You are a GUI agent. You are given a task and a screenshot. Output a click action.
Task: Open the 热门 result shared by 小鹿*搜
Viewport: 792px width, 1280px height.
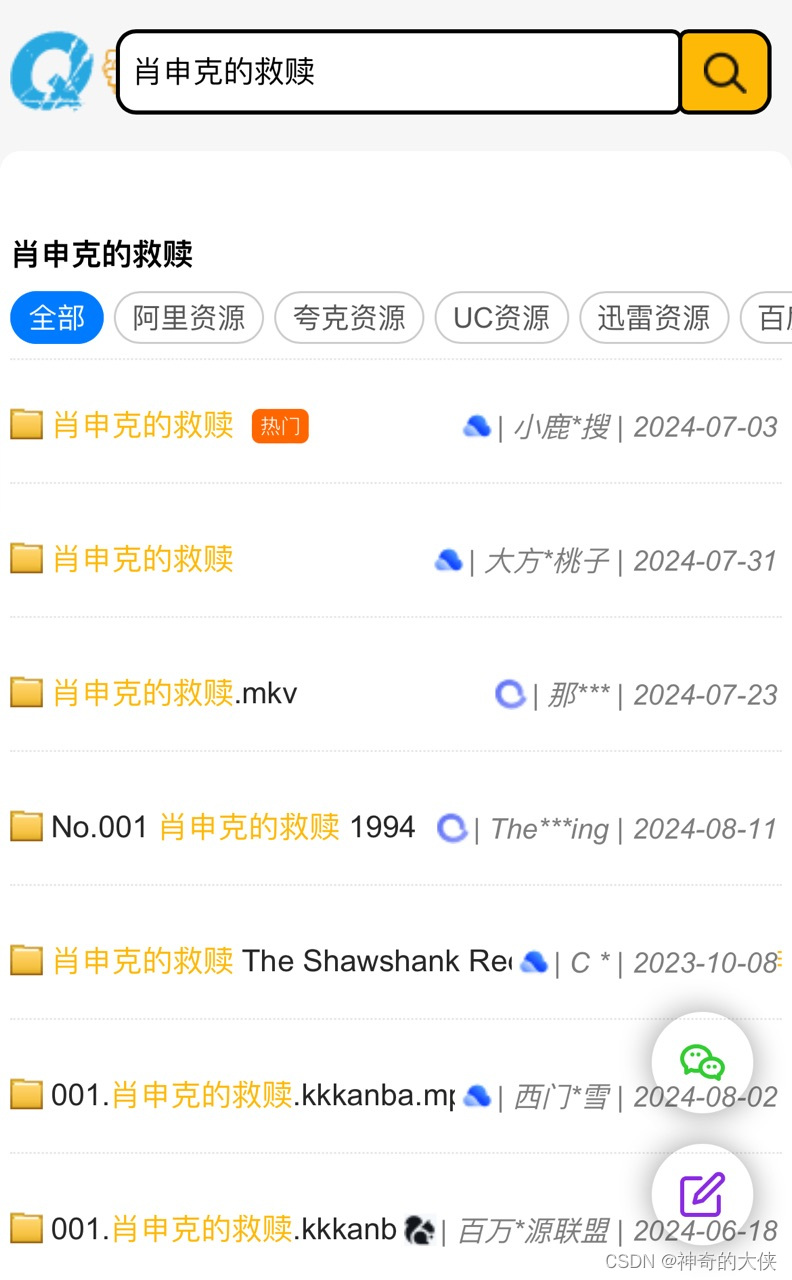point(143,425)
